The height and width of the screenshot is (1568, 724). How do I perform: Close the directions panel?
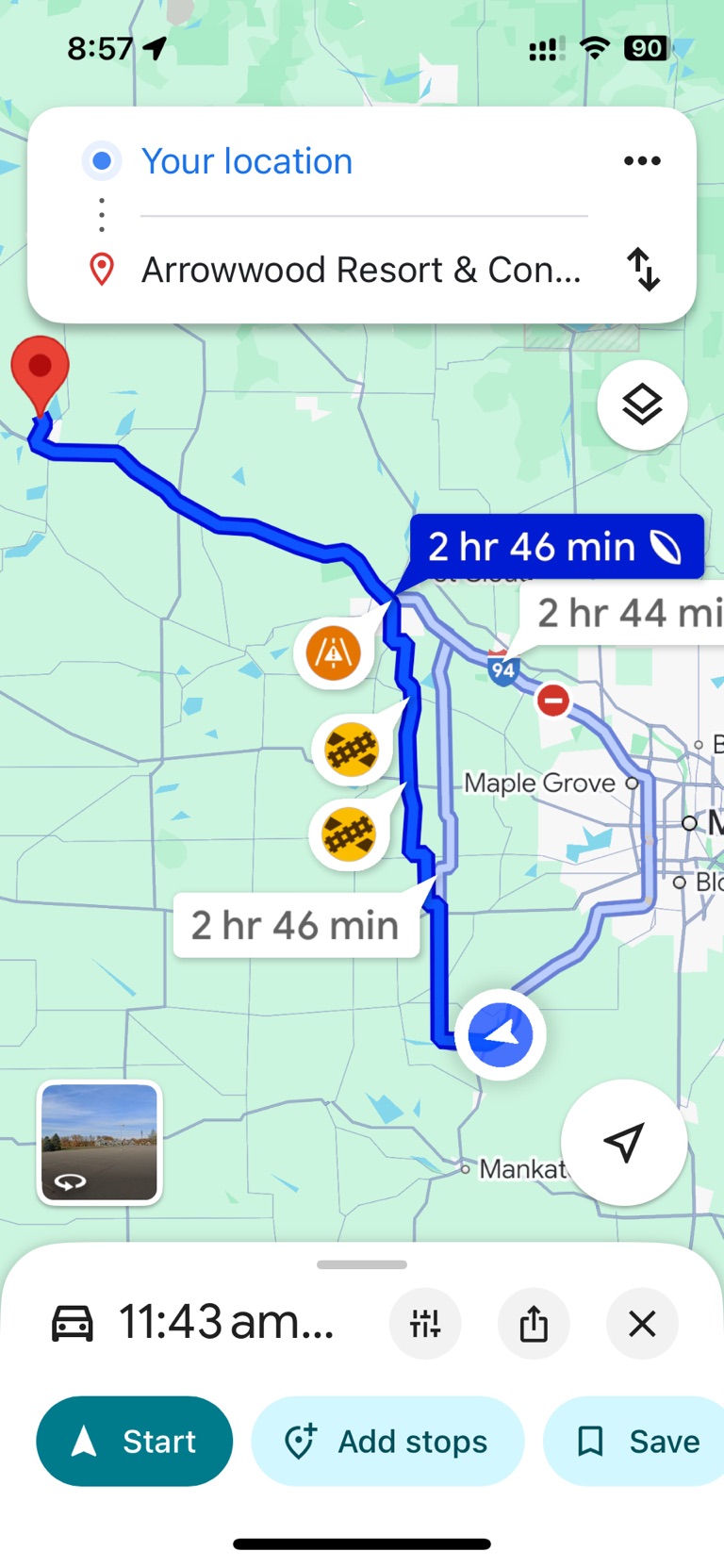coord(642,1324)
